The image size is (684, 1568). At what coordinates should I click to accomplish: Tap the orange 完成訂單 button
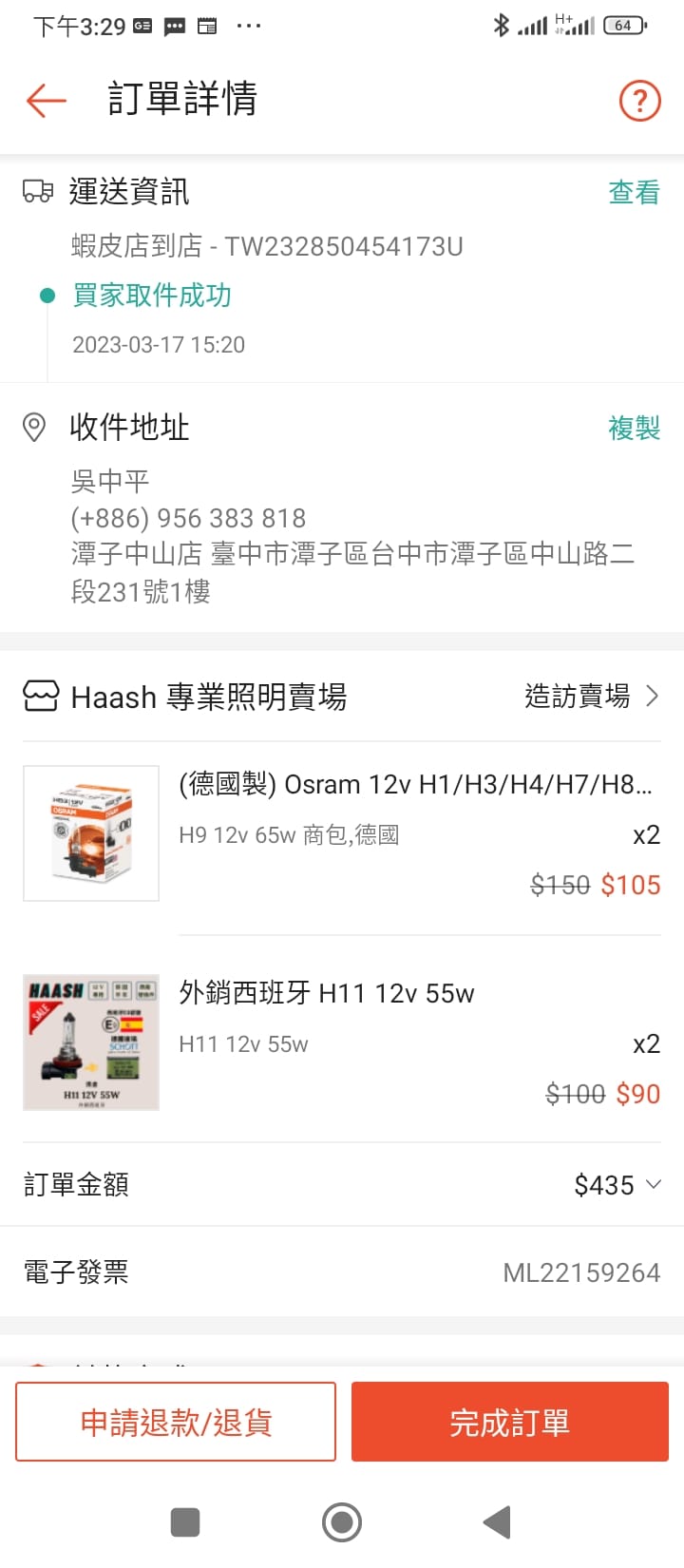509,1421
